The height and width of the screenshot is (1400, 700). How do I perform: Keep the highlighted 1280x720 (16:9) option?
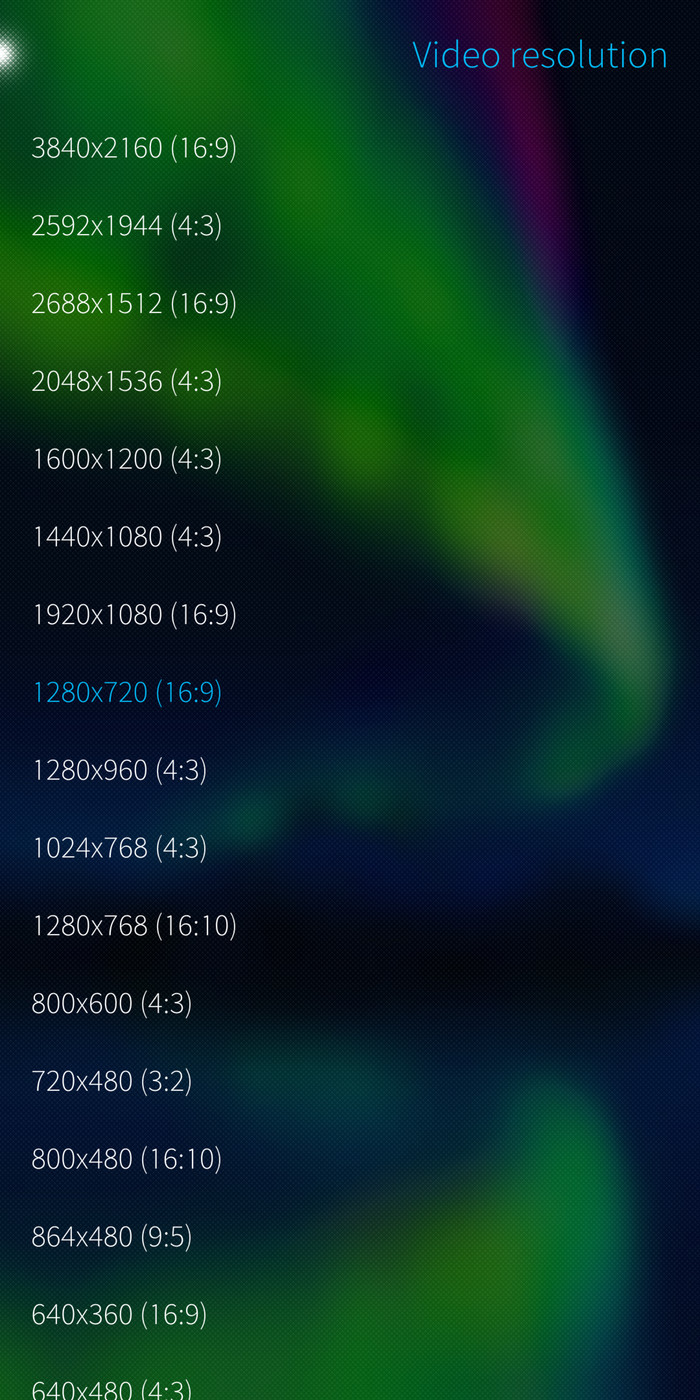pos(127,692)
